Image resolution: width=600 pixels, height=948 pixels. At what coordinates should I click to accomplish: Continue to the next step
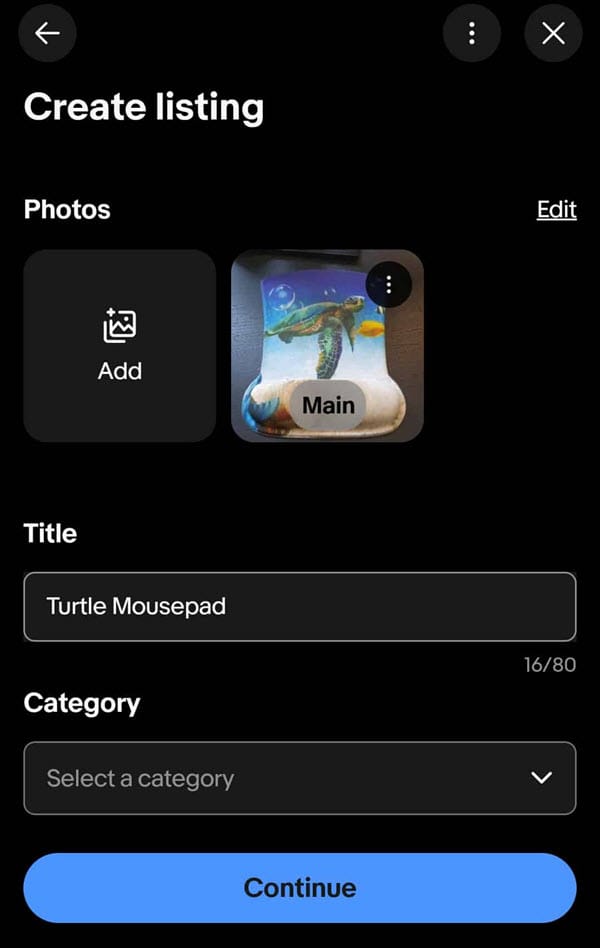pos(300,887)
